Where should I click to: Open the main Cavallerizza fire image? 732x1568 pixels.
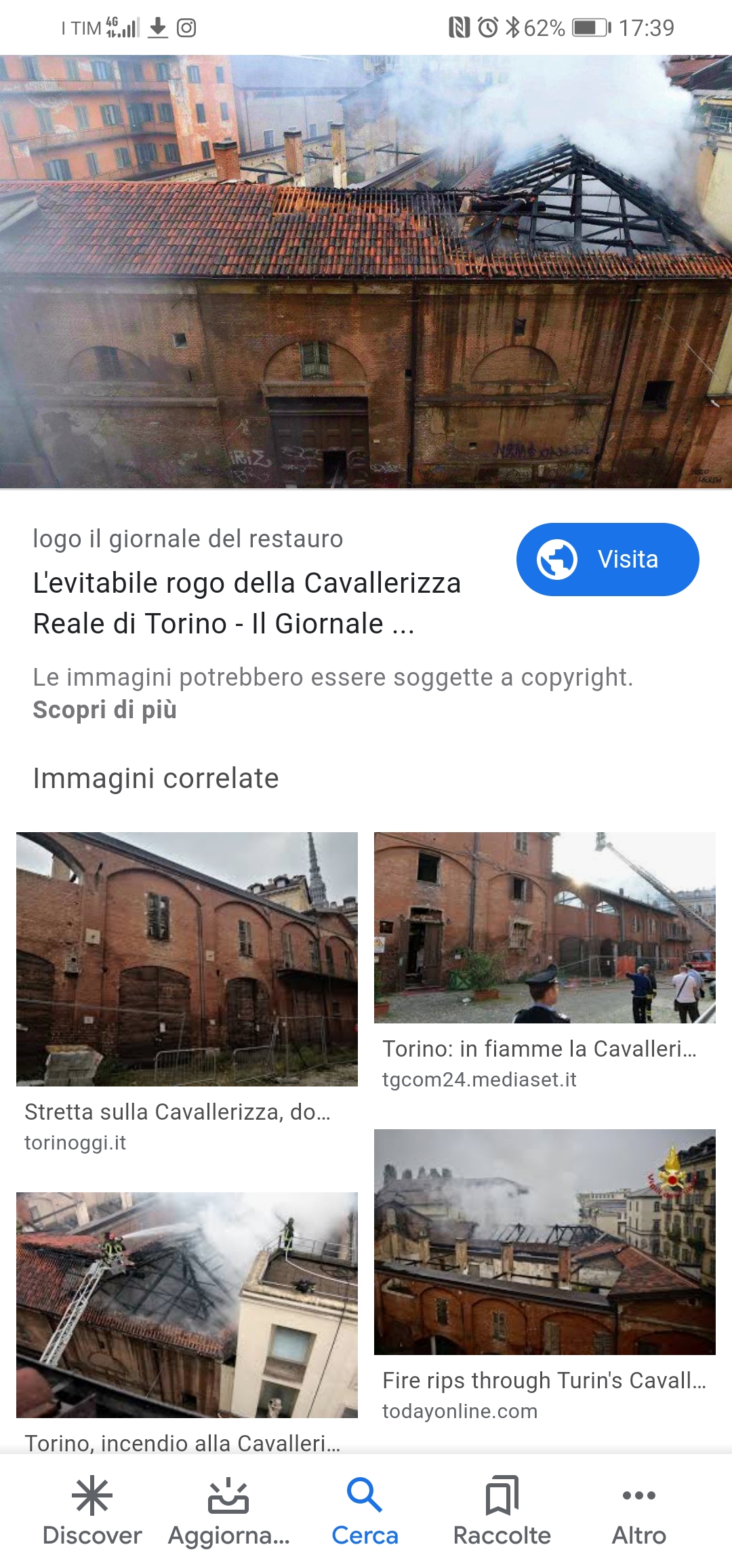coord(366,271)
